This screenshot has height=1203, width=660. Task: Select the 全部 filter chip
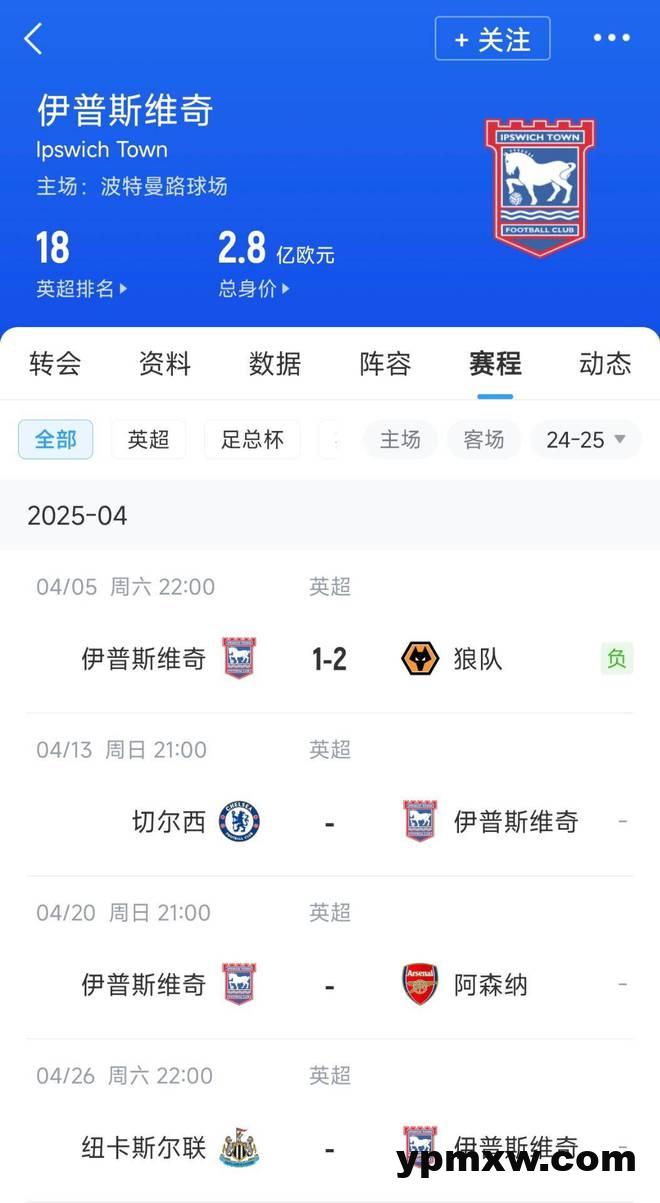coord(56,439)
